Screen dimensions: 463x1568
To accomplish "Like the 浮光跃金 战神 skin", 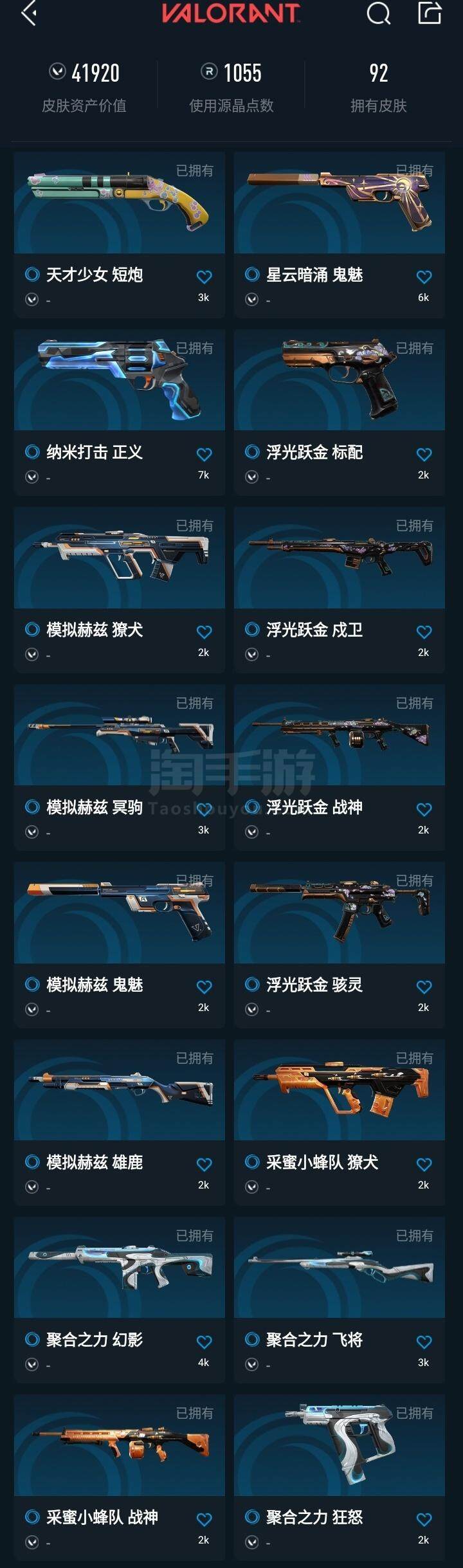I will click(424, 810).
